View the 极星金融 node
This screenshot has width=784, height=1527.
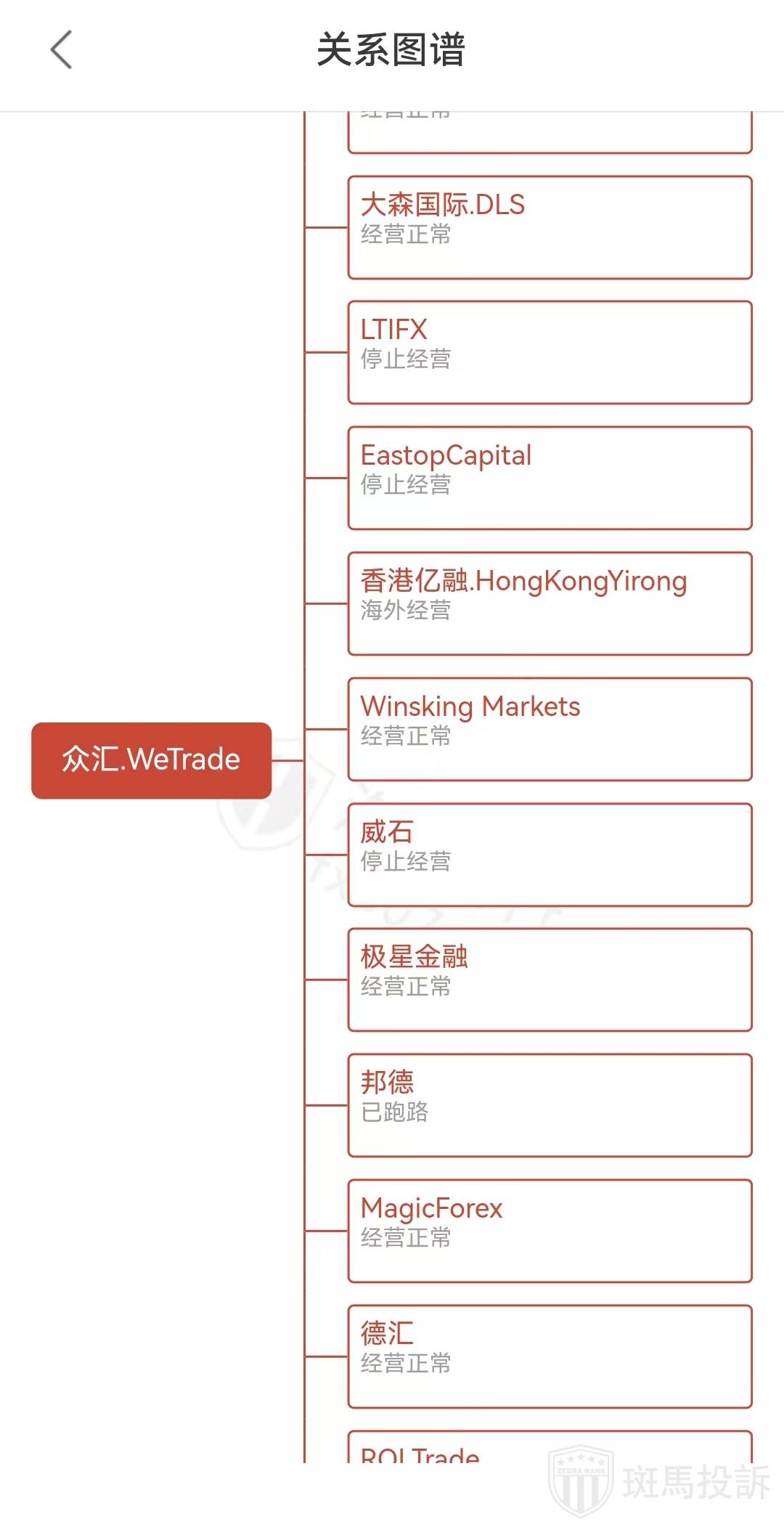550,980
